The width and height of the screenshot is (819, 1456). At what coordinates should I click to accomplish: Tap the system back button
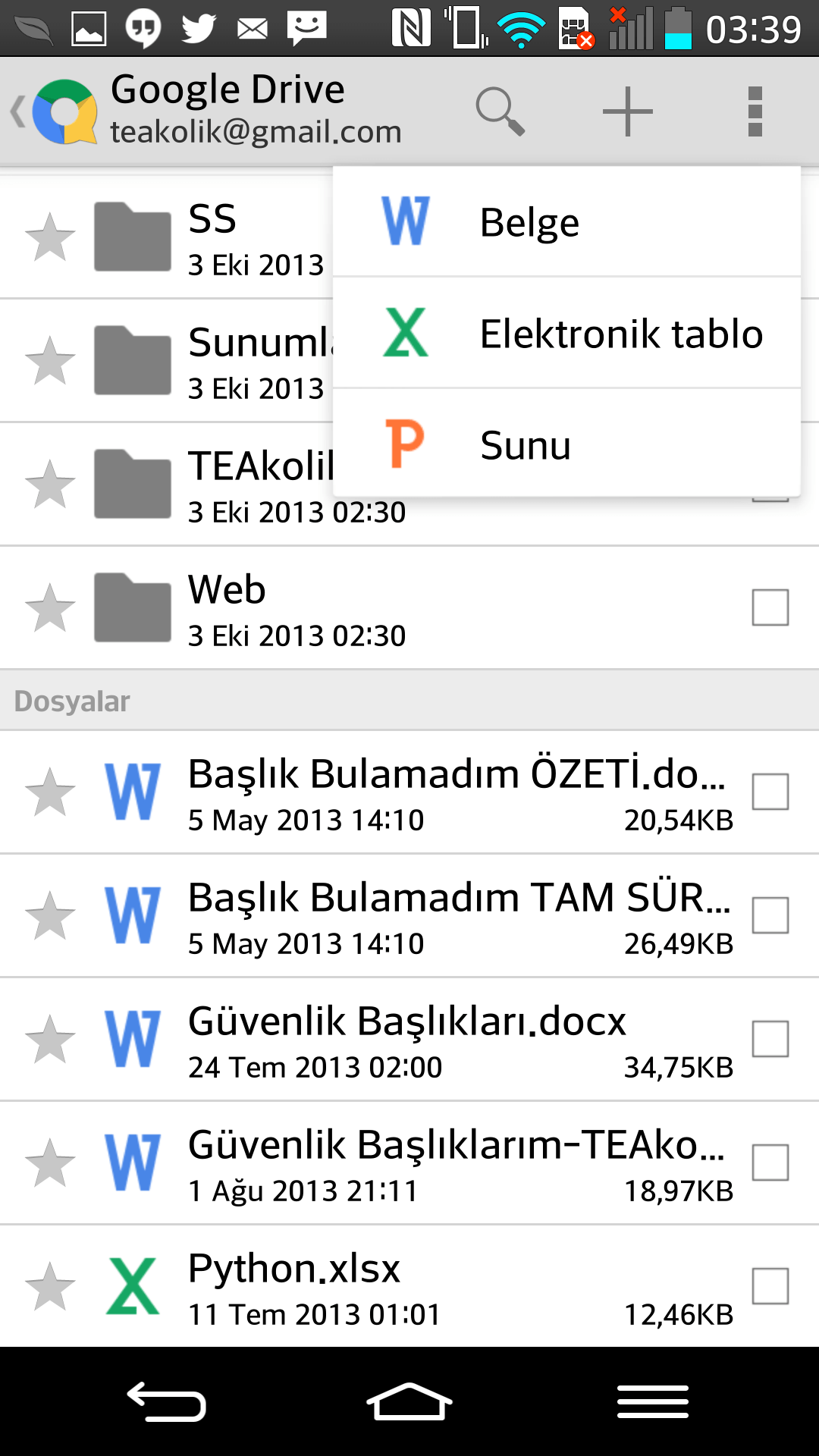click(x=167, y=1401)
